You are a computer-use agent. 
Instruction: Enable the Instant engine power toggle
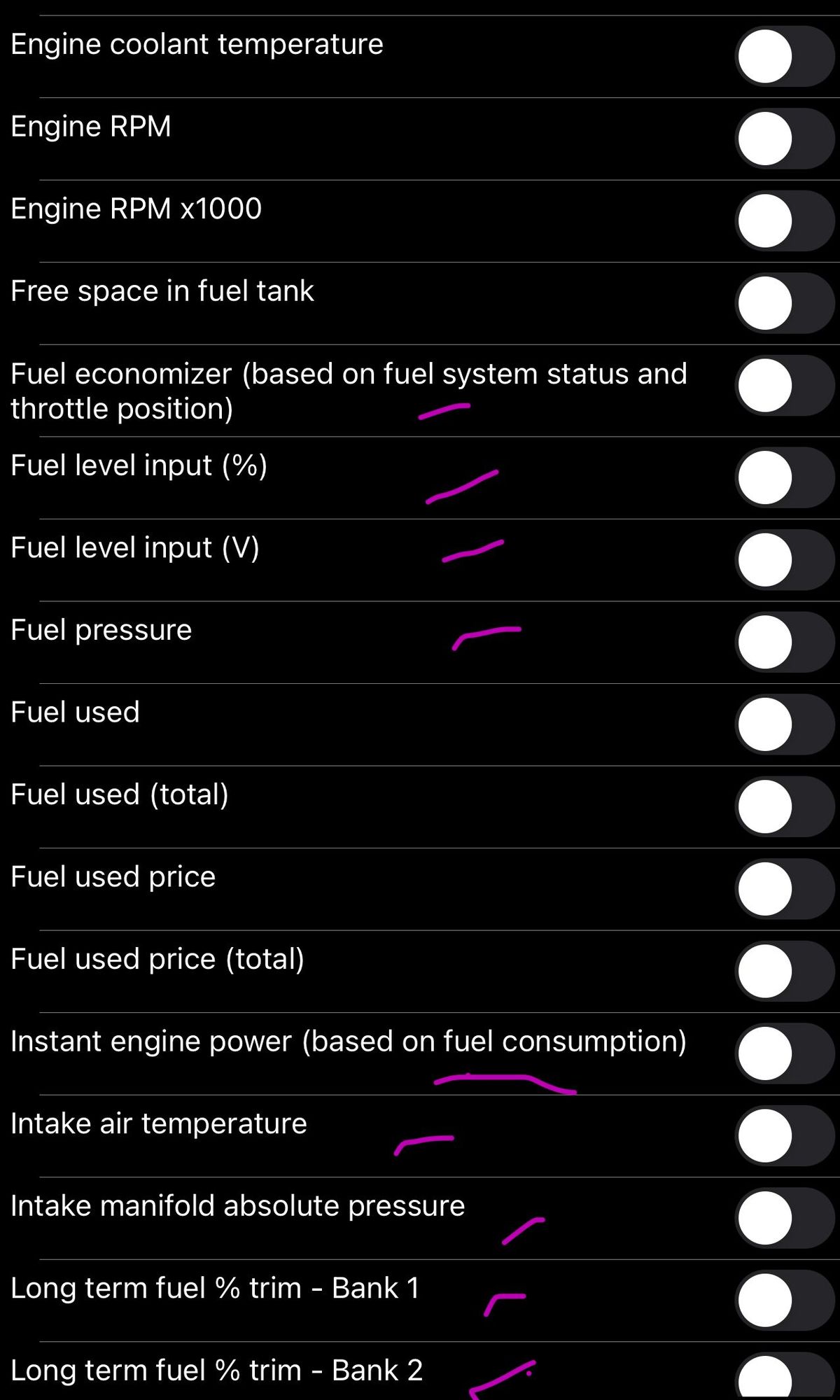[784, 1053]
